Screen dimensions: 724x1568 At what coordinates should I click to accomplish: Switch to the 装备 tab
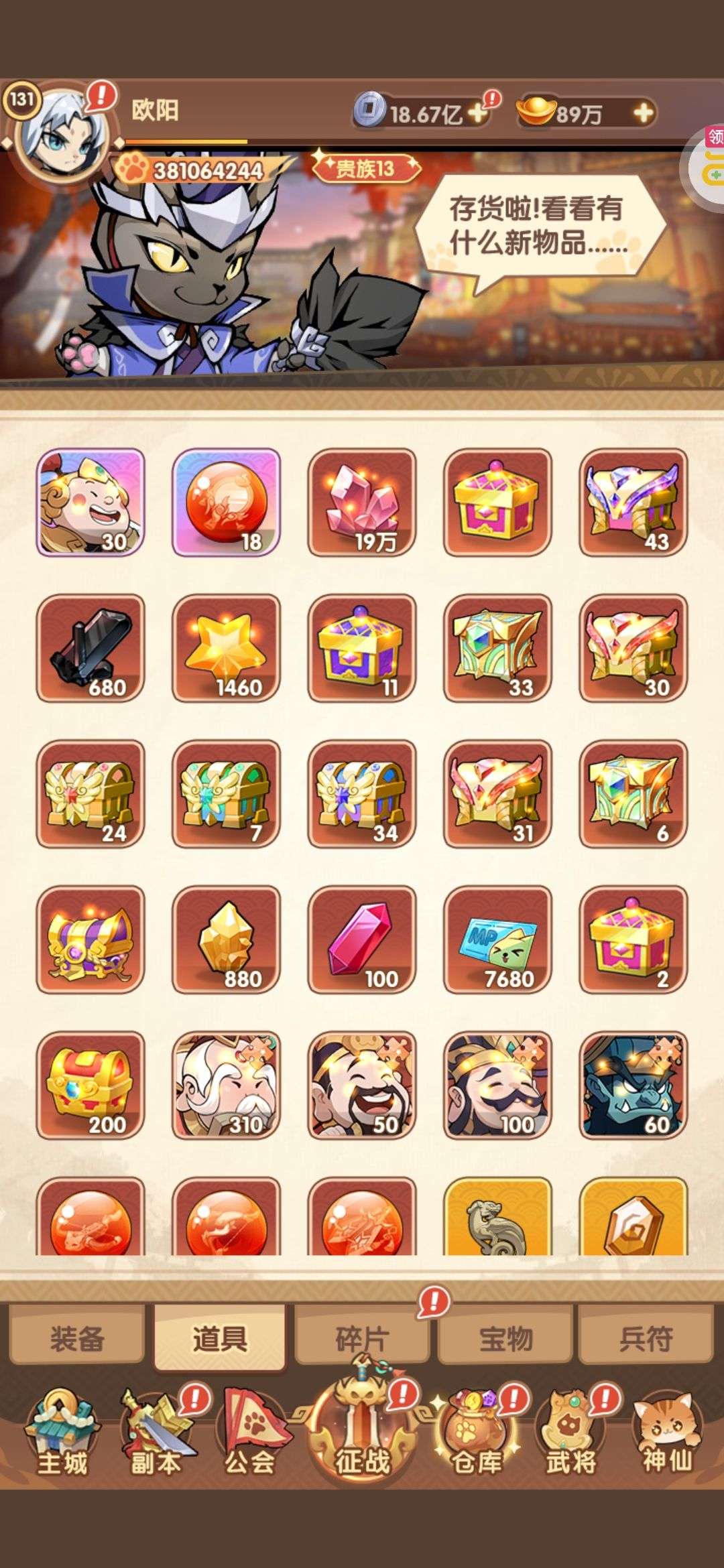pyautogui.click(x=77, y=1338)
